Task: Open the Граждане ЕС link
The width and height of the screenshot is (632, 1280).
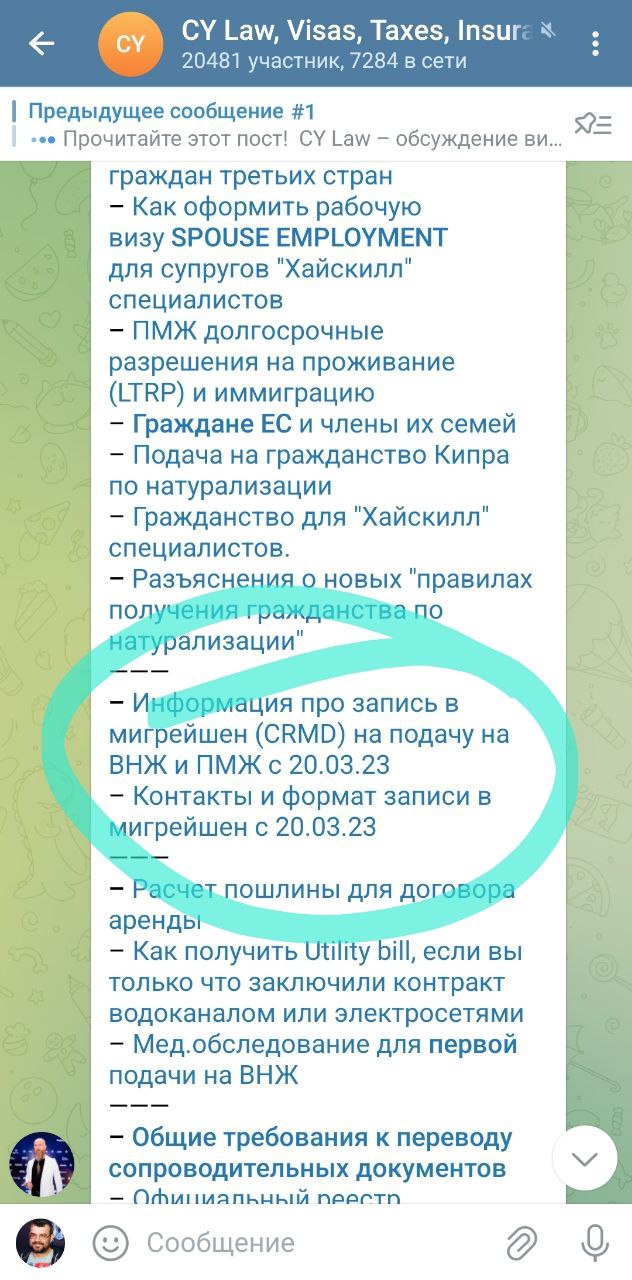Action: 212,424
